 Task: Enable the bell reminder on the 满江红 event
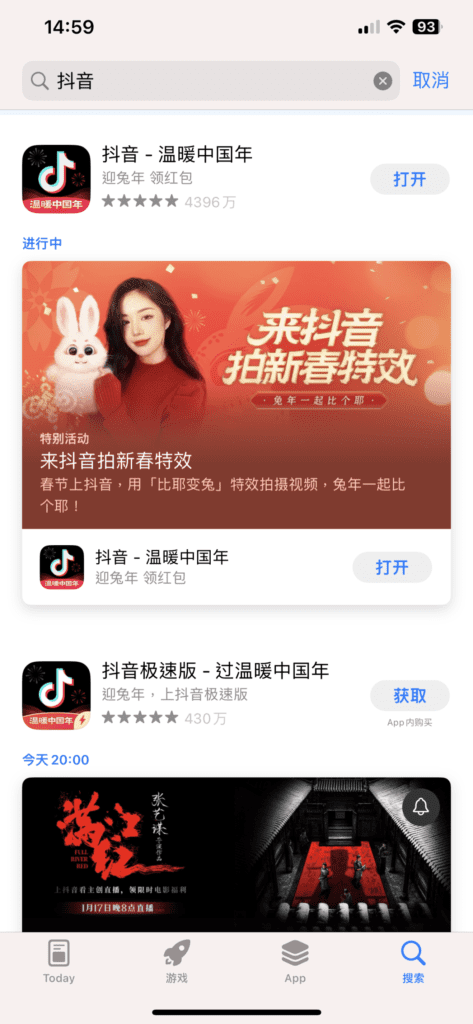point(421,807)
